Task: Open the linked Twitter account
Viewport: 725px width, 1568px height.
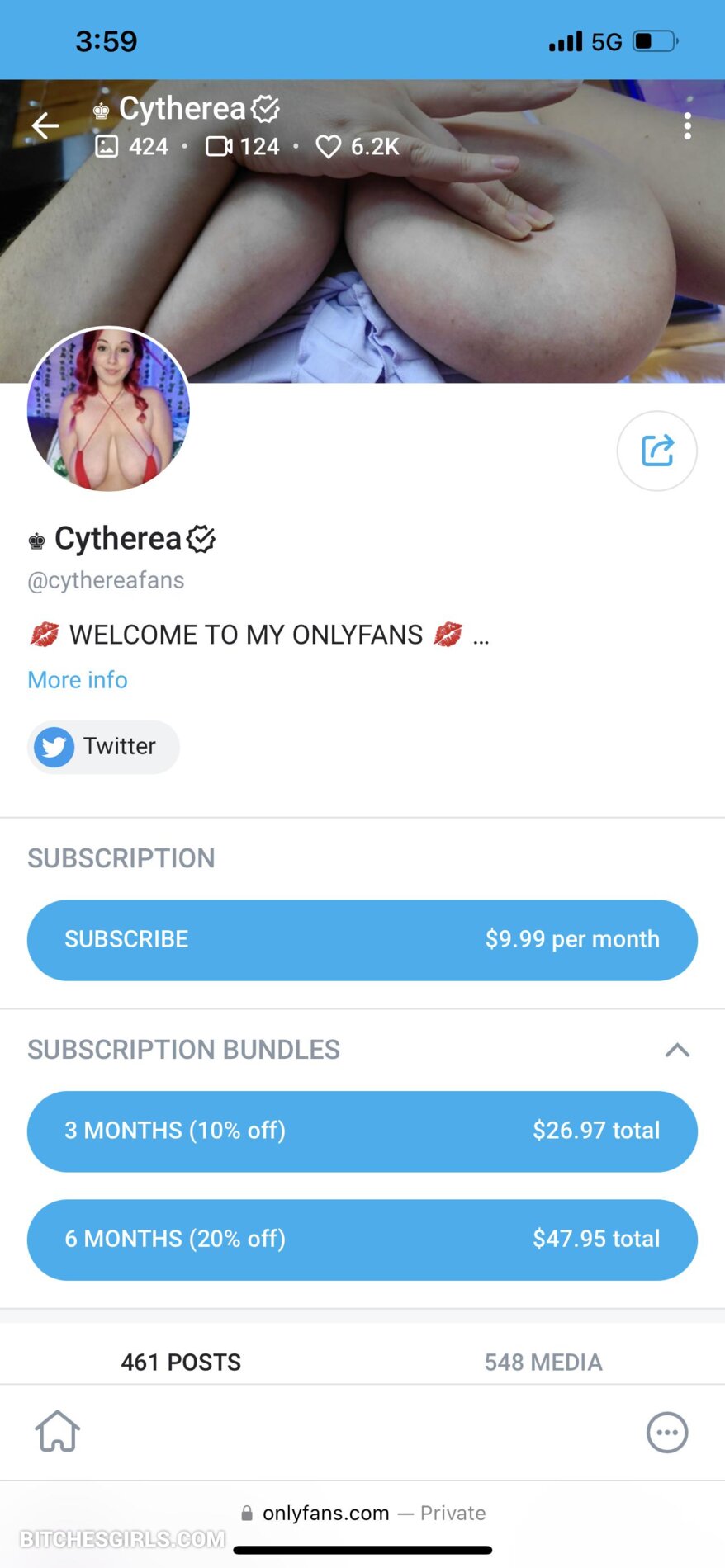Action: coord(103,746)
